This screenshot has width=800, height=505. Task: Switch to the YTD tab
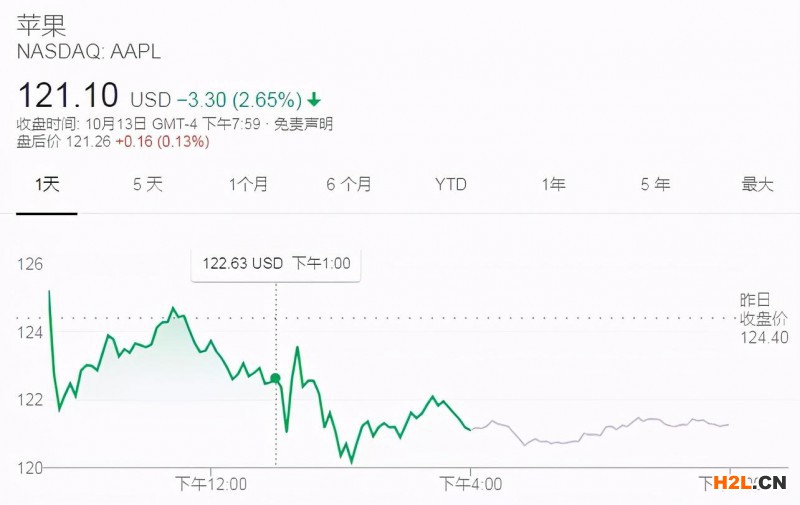(450, 184)
